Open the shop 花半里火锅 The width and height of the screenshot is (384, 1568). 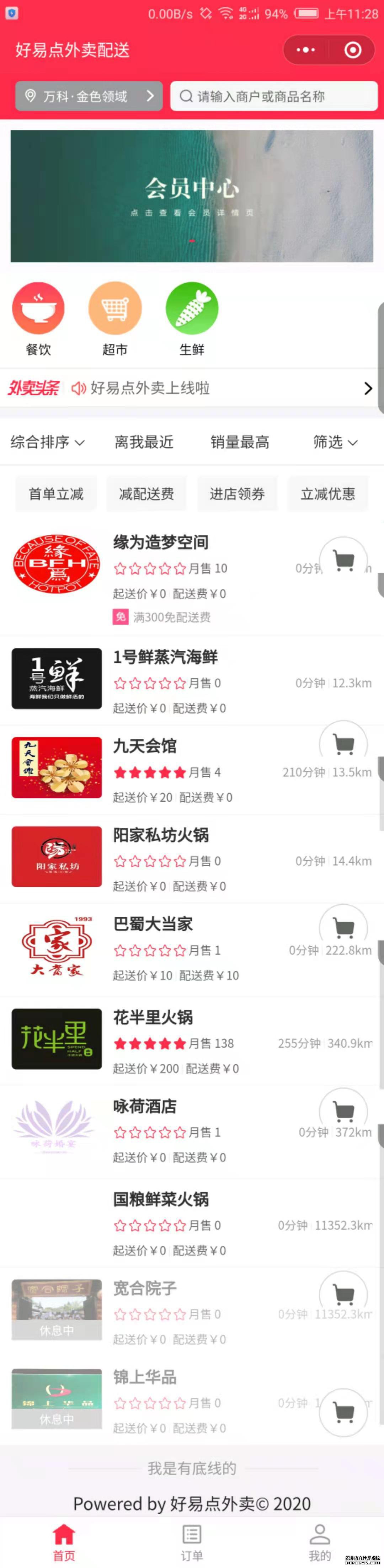tap(153, 1017)
